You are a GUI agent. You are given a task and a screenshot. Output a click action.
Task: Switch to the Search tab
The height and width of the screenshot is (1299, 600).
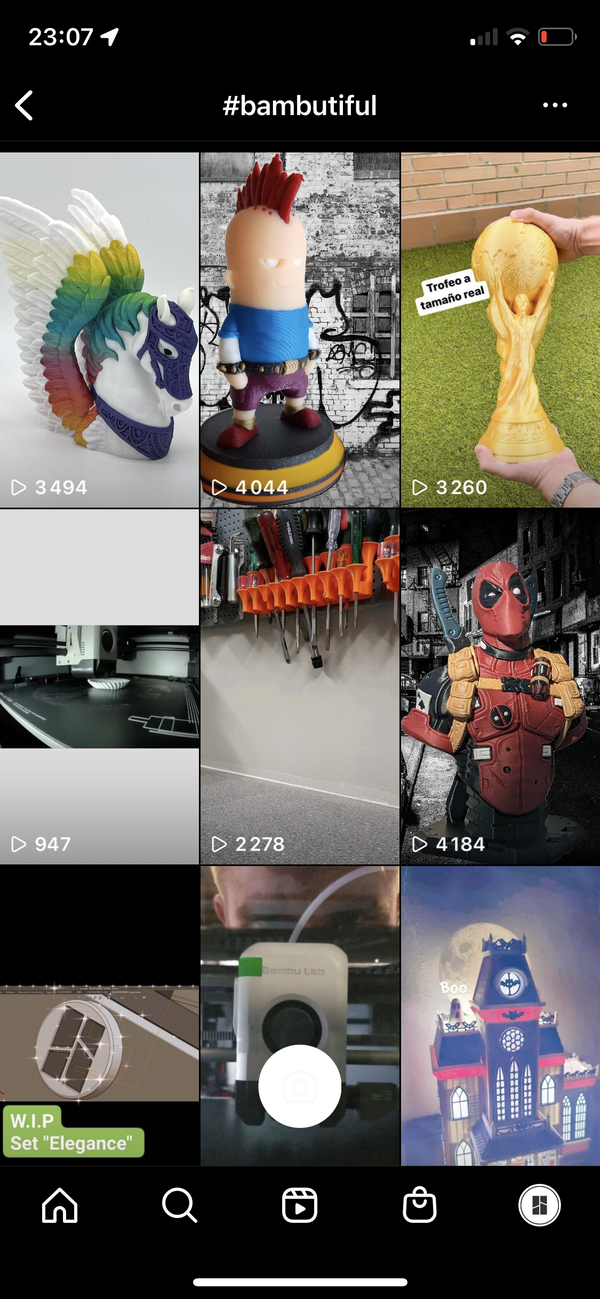click(x=180, y=1206)
